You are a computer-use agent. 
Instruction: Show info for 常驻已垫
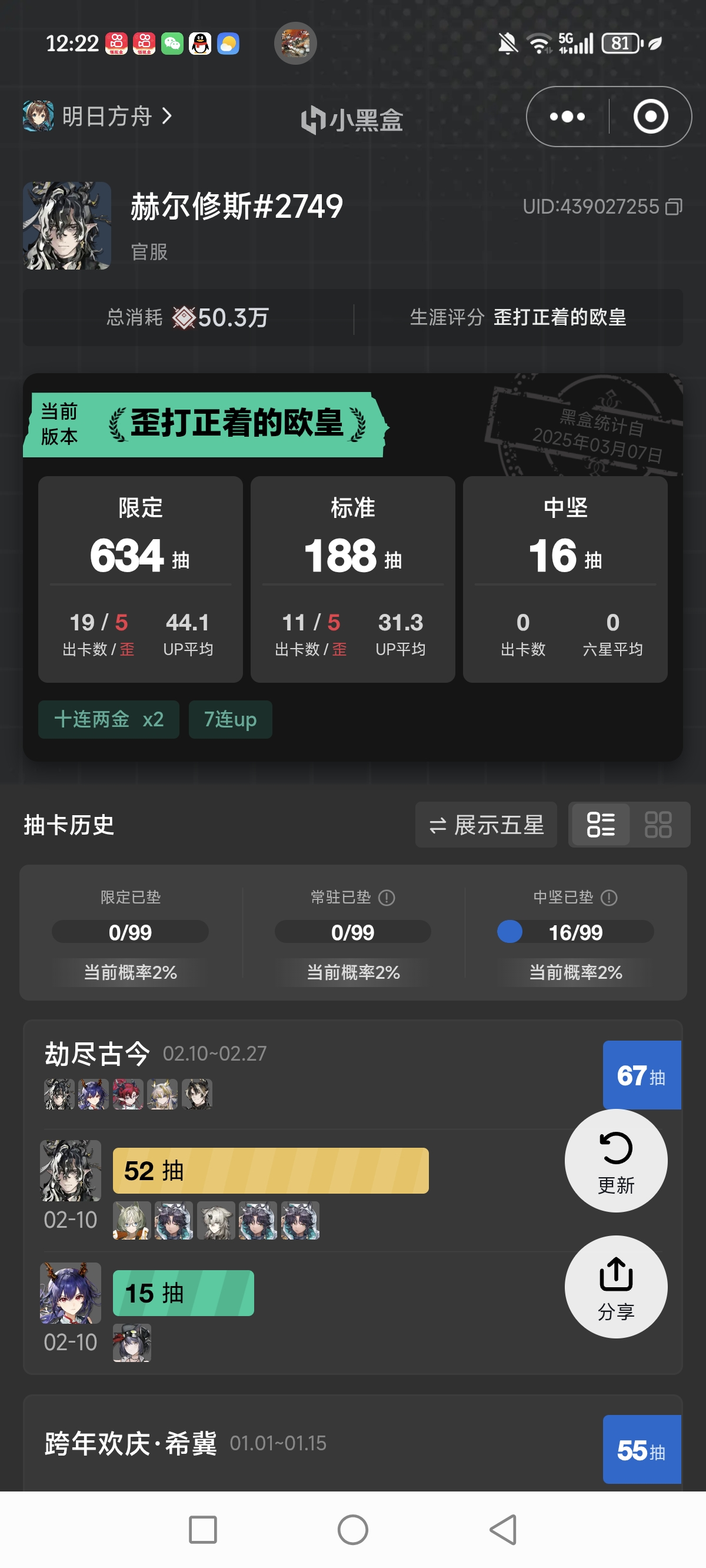[x=387, y=897]
